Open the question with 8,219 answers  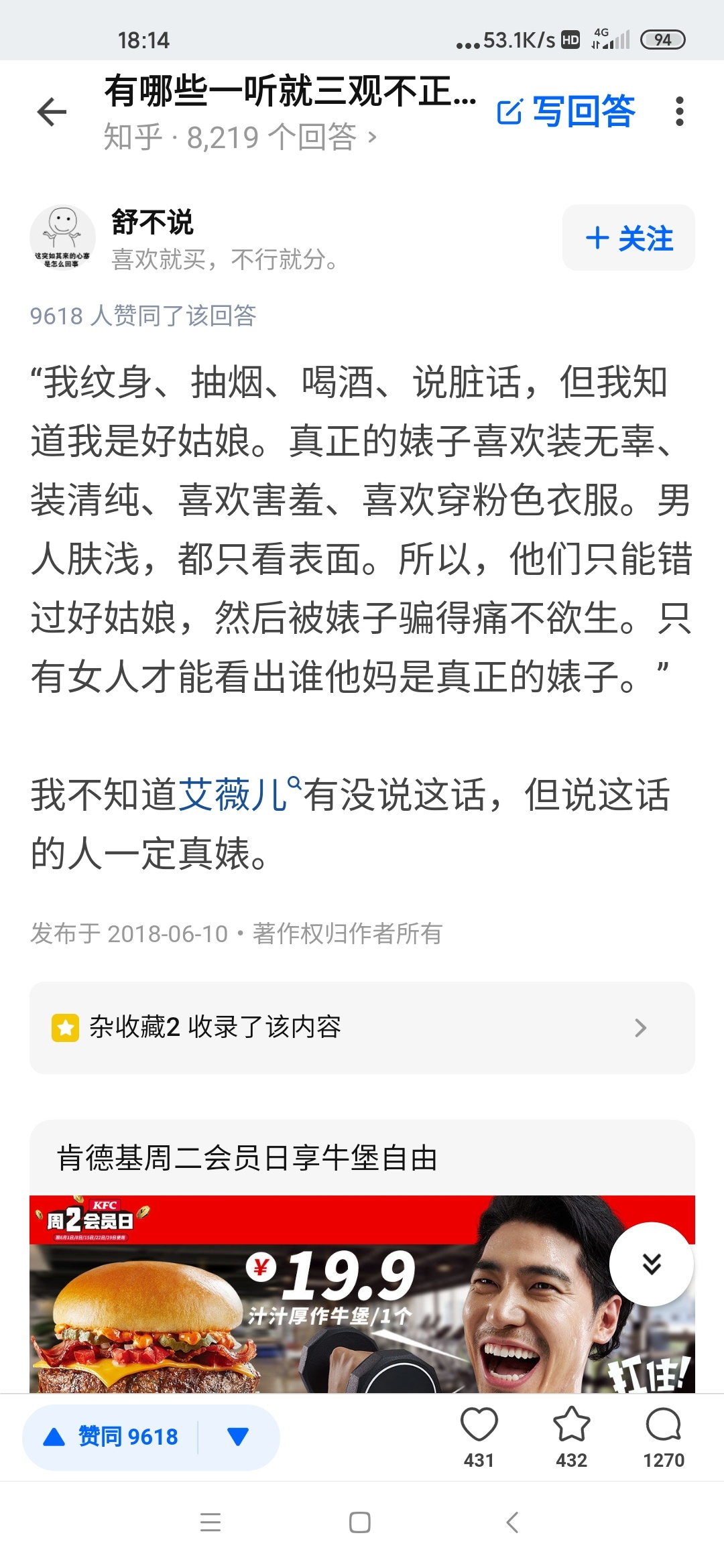click(290, 112)
